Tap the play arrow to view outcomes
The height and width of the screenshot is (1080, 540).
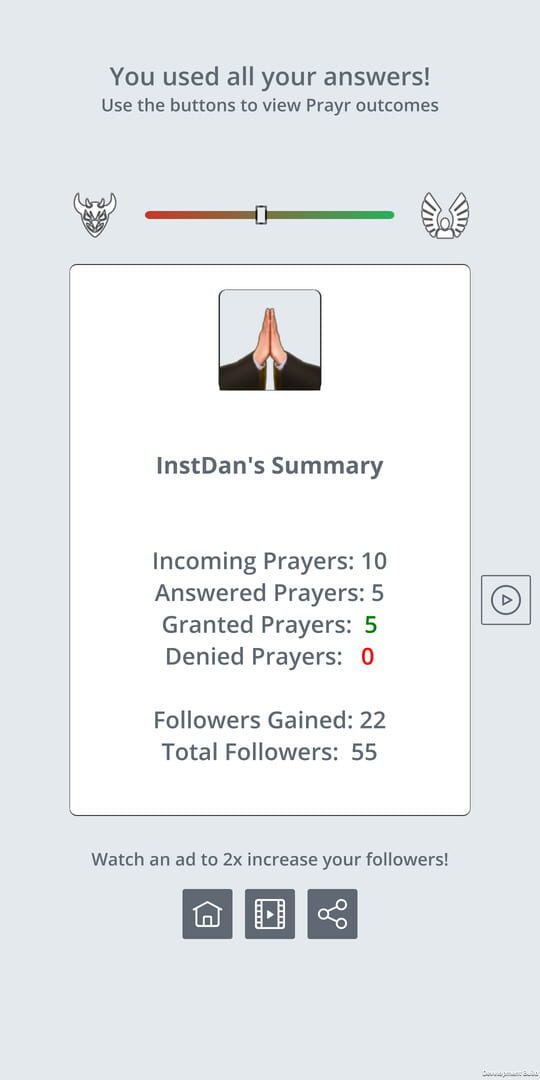point(506,600)
